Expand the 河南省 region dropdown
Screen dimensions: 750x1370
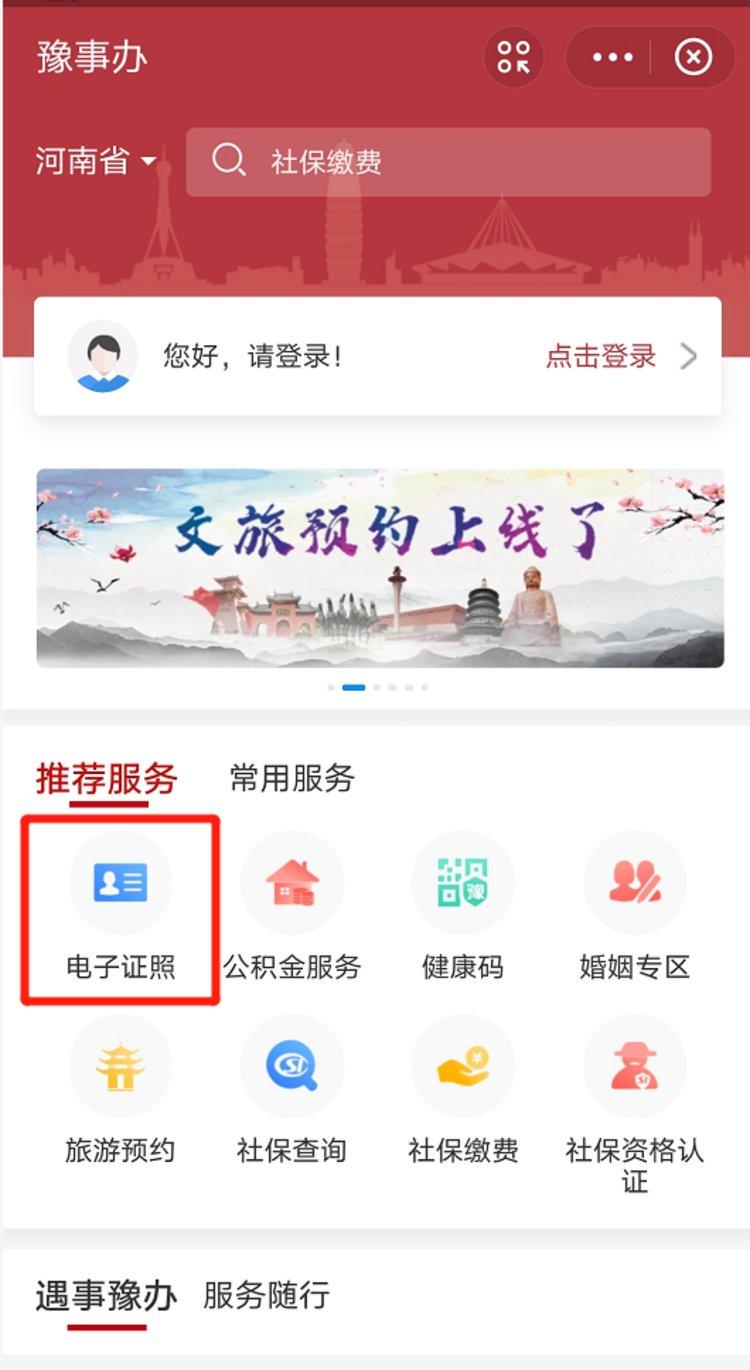coord(96,161)
